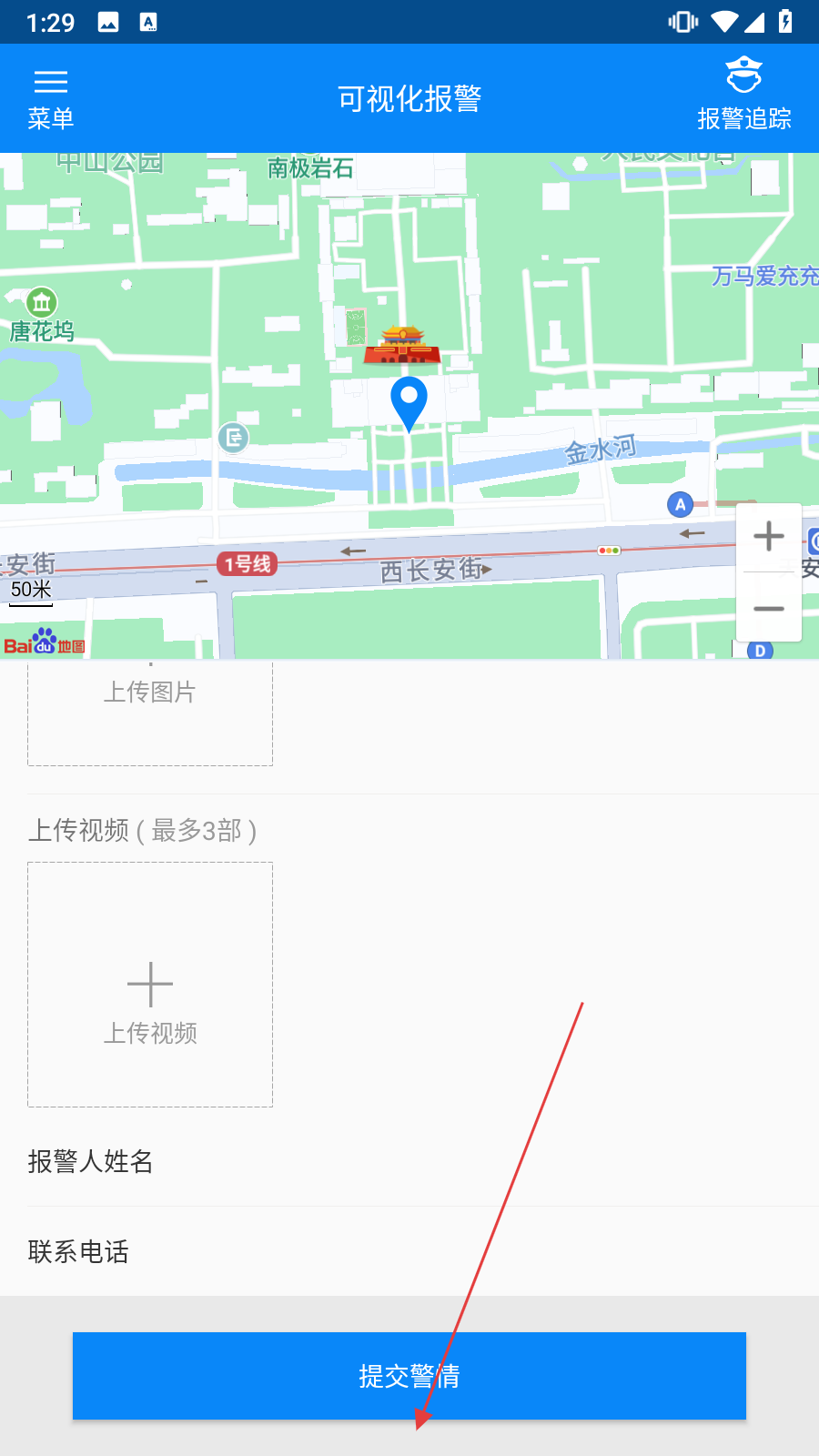Tap the blue location pin on map
Screen dimensions: 819x1456
pos(409,403)
